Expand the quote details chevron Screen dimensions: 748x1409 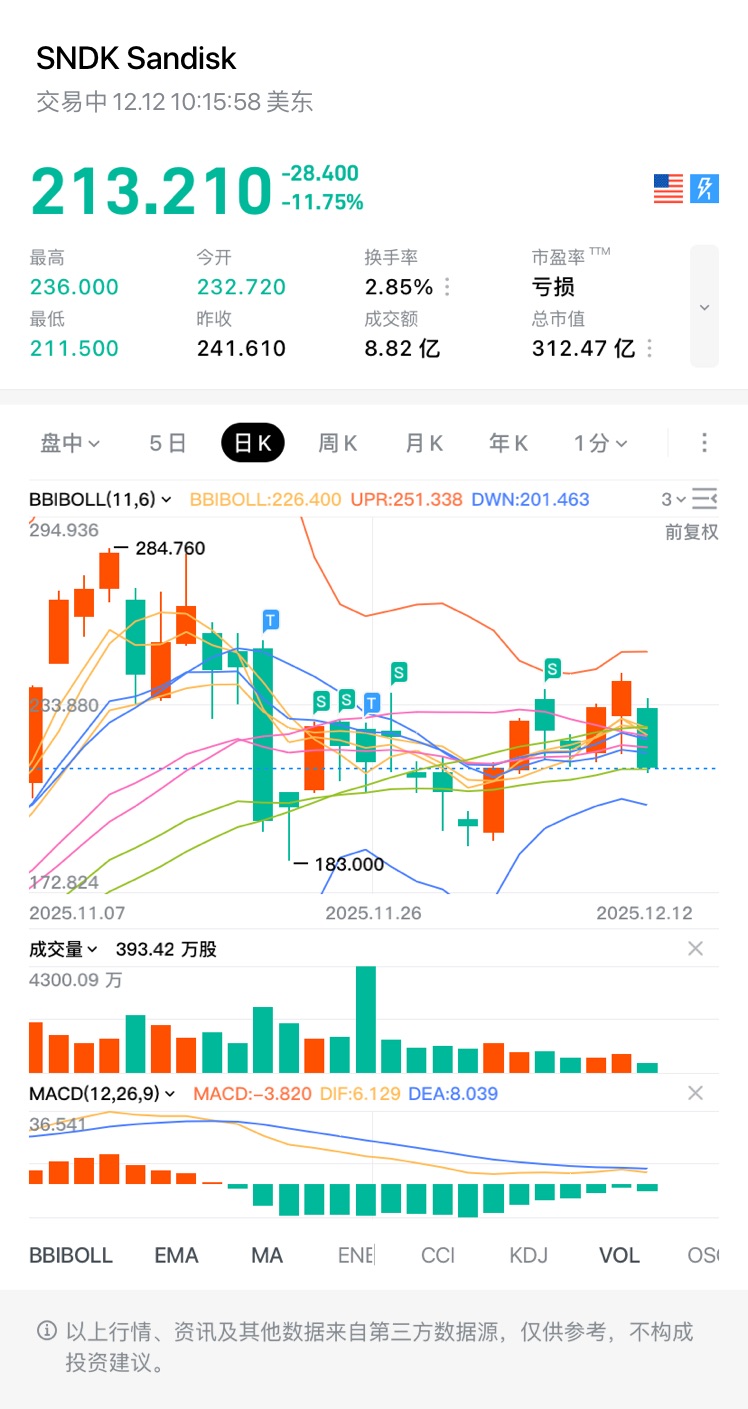click(x=704, y=307)
